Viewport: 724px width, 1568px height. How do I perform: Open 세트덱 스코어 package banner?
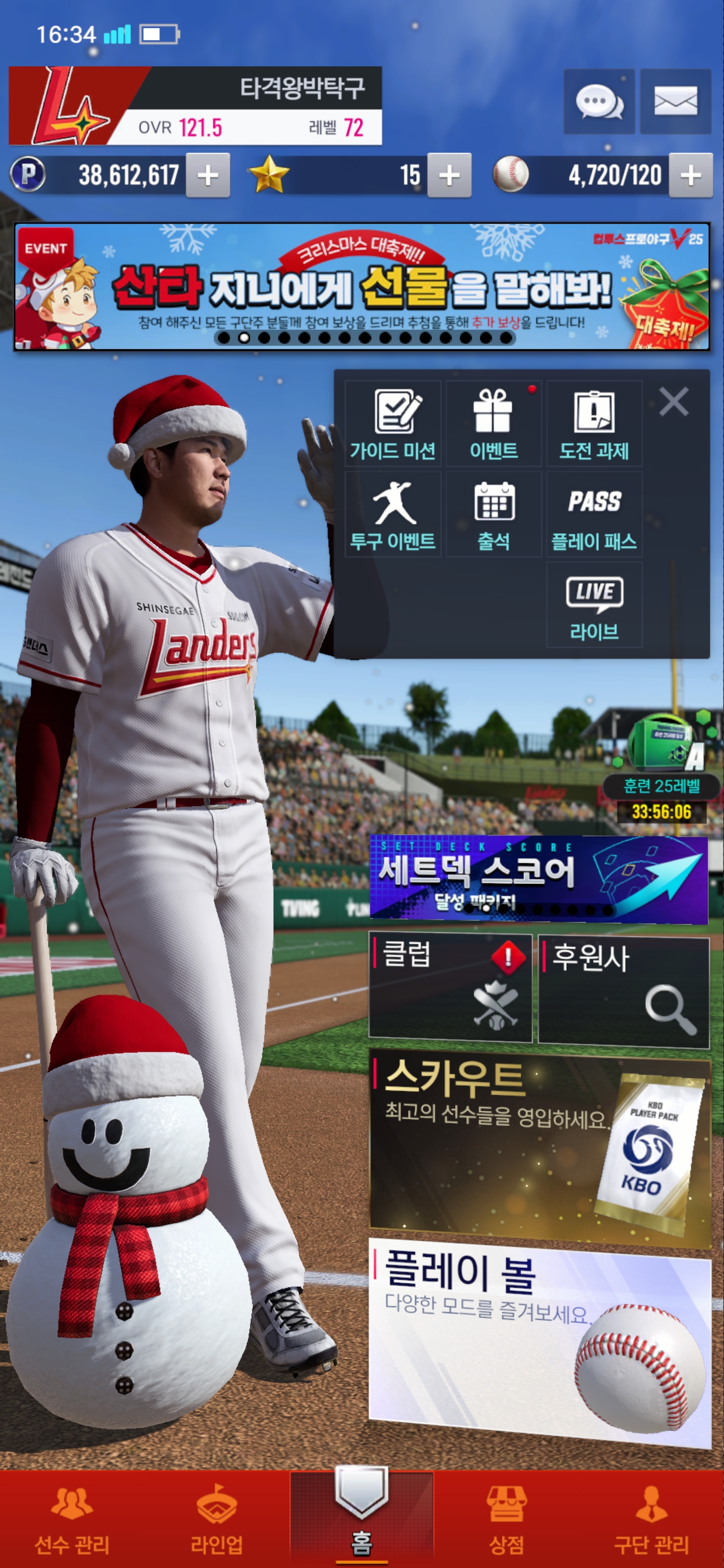[x=538, y=877]
